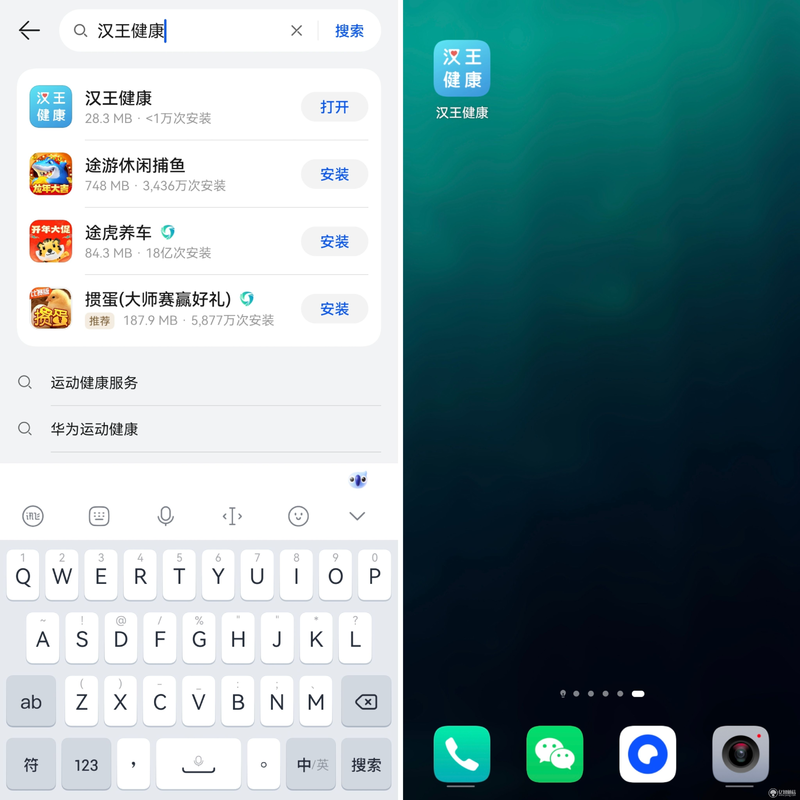
Task: Open the Camera app in the dock
Action: 740,754
